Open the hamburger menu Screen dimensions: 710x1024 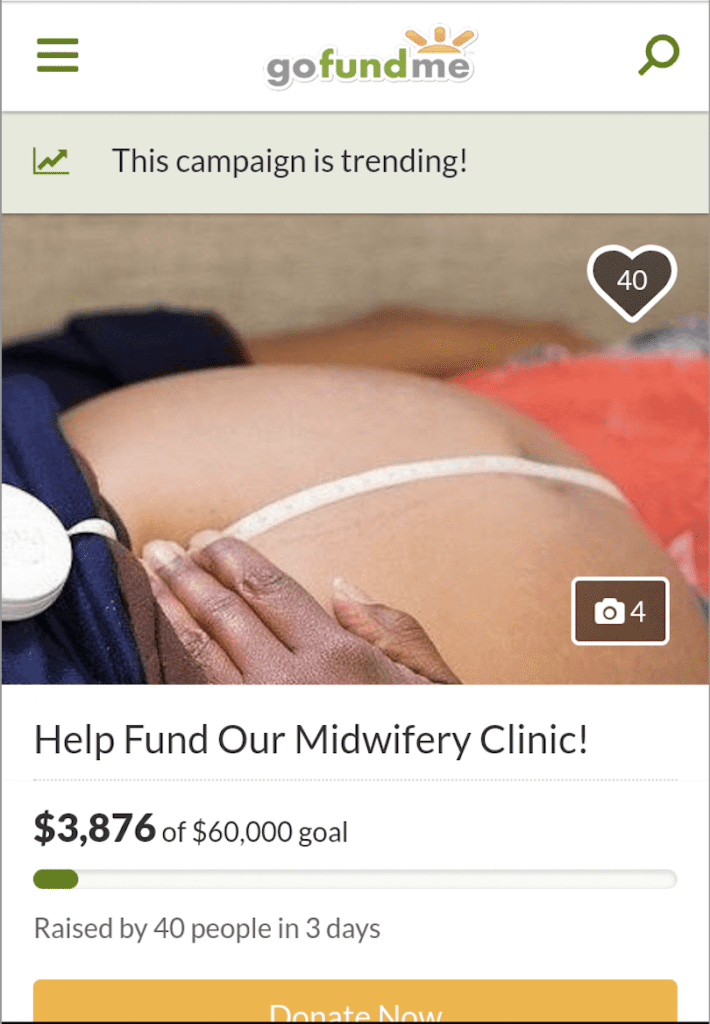[57, 55]
